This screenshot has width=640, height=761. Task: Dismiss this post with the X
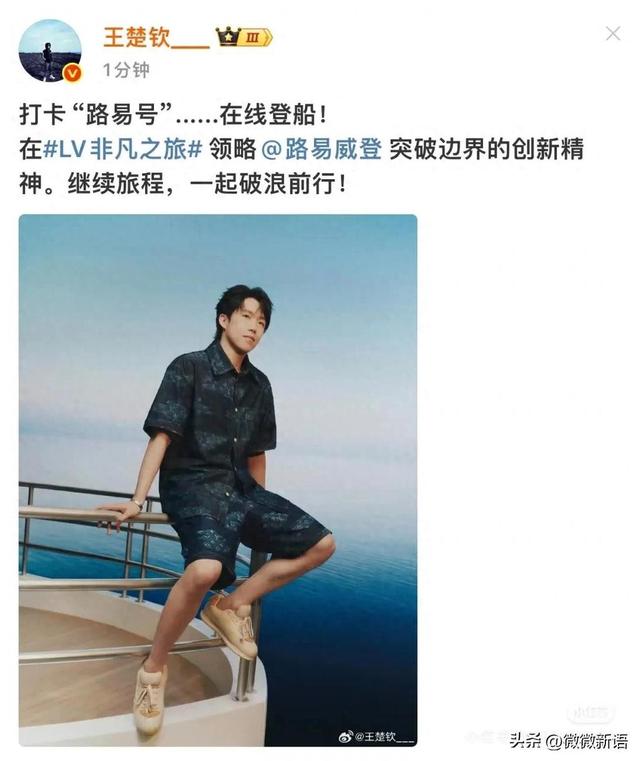(613, 34)
